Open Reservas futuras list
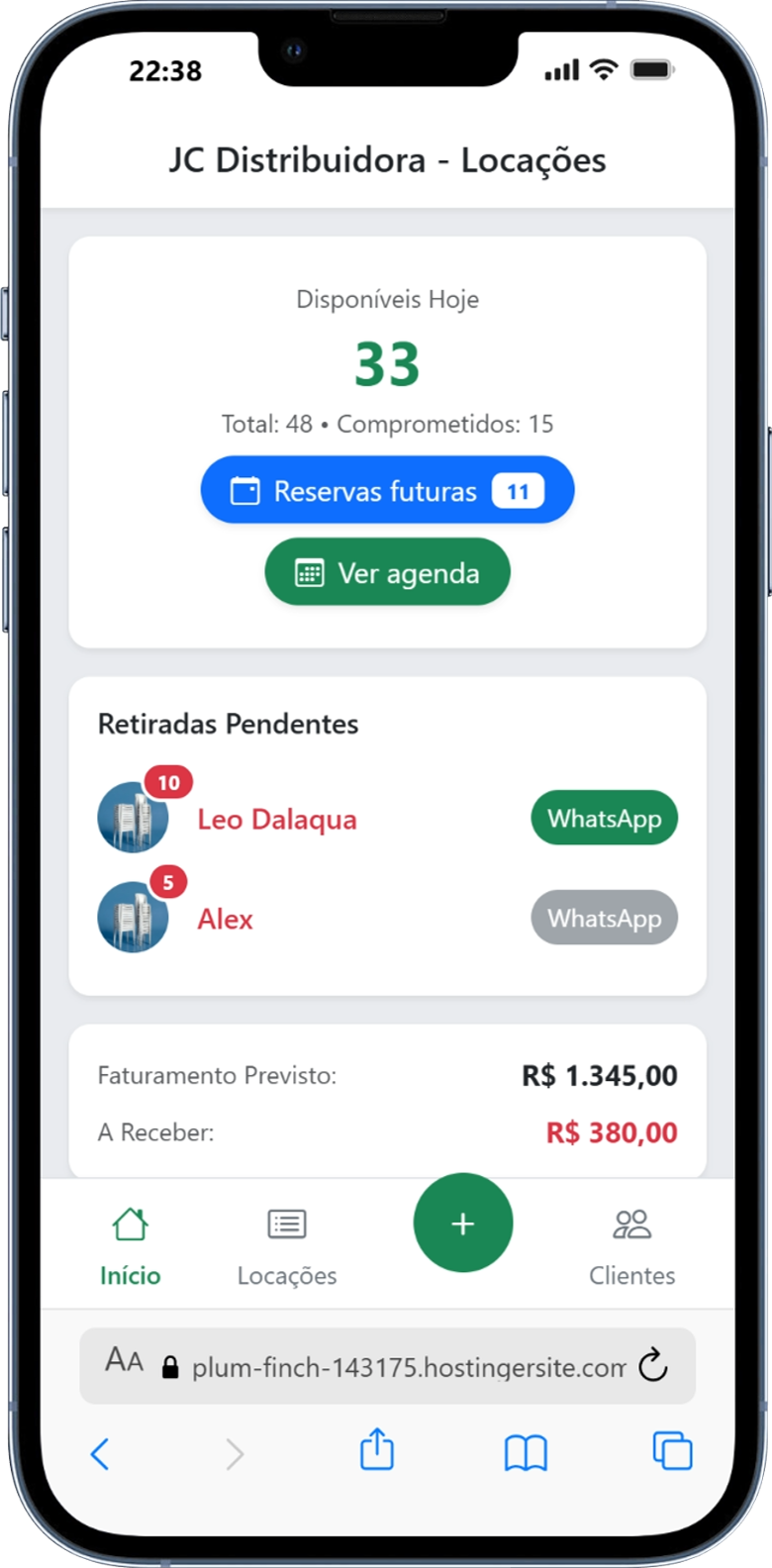772x1568 pixels. [387, 491]
